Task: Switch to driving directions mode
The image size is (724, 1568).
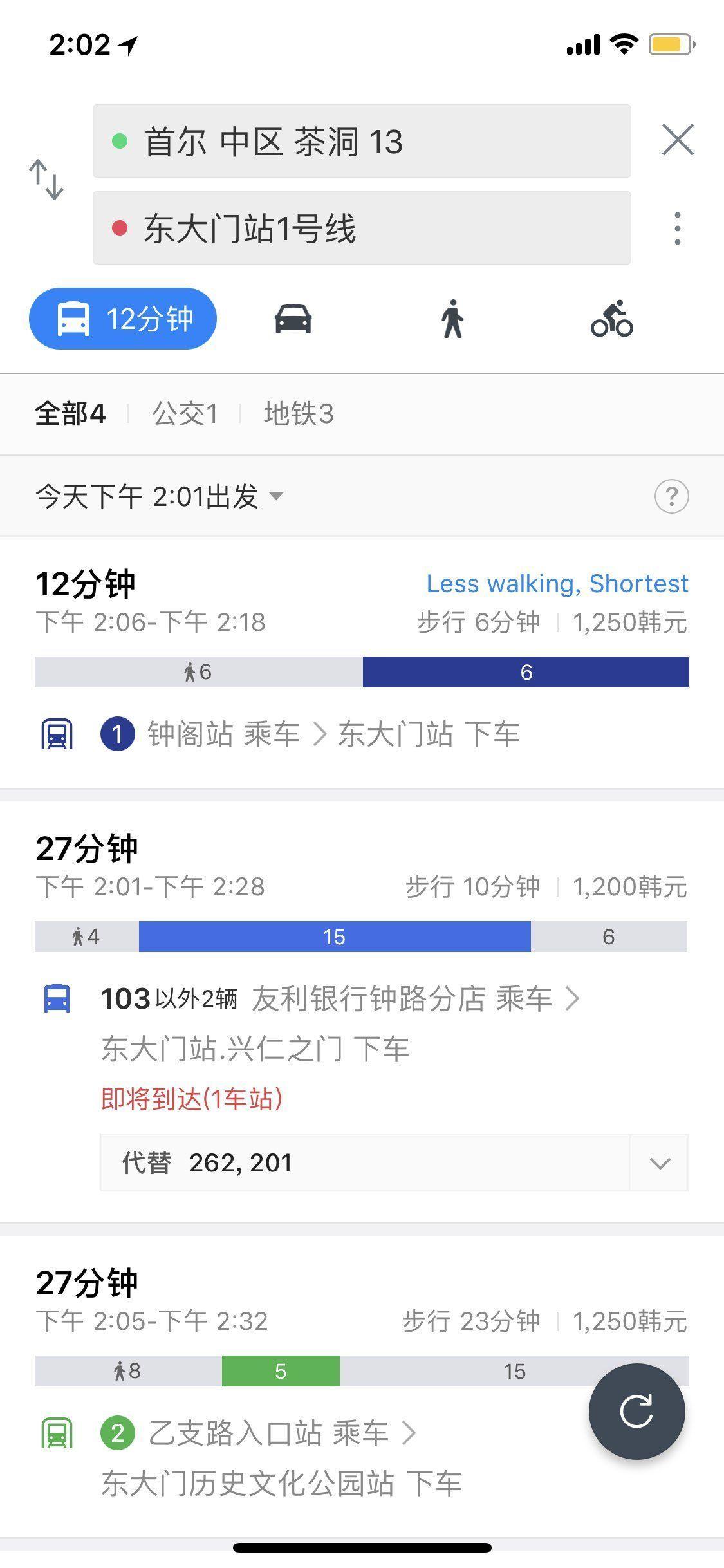Action: (293, 318)
